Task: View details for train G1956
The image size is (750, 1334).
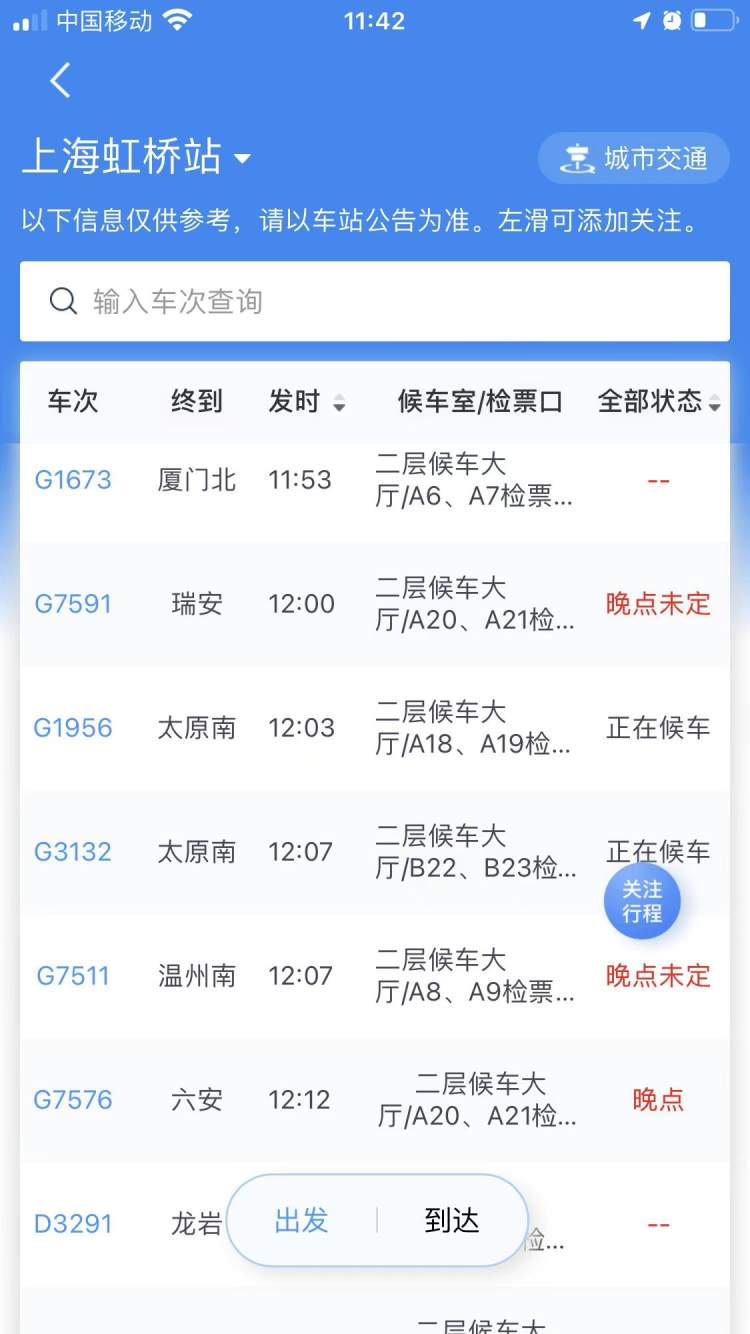Action: click(73, 728)
